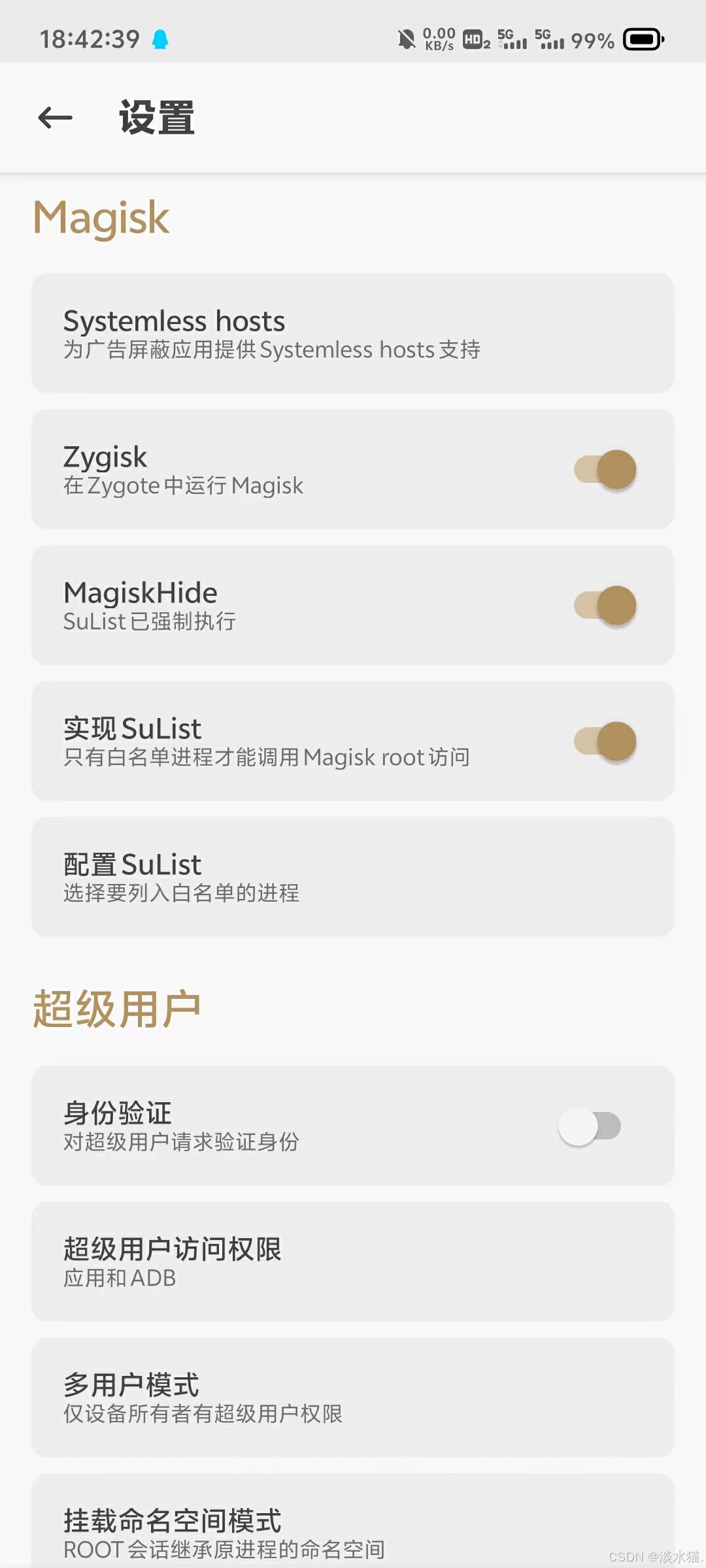This screenshot has width=706, height=1568.
Task: Go back from the settings screen
Action: pyautogui.click(x=56, y=118)
